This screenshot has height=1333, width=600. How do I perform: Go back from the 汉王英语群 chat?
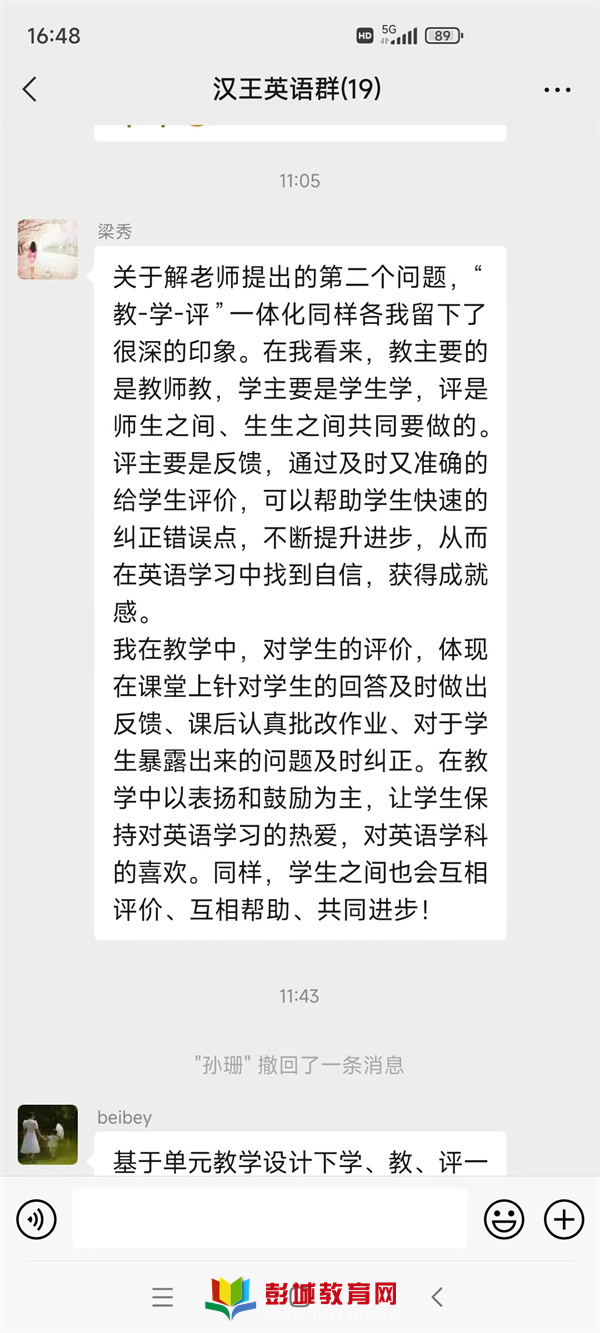[x=30, y=89]
